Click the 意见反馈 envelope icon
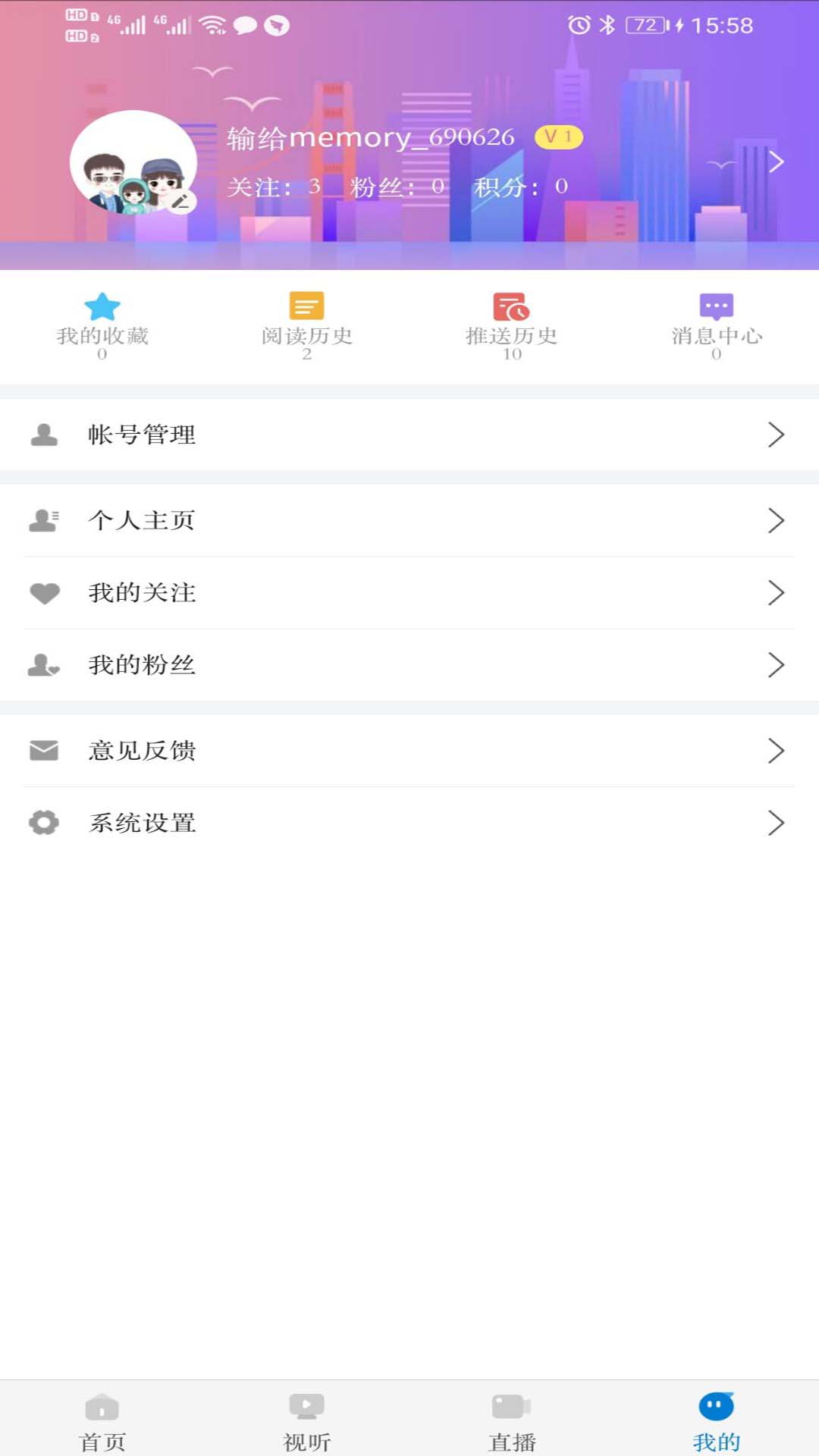The height and width of the screenshot is (1456, 819). (43, 750)
